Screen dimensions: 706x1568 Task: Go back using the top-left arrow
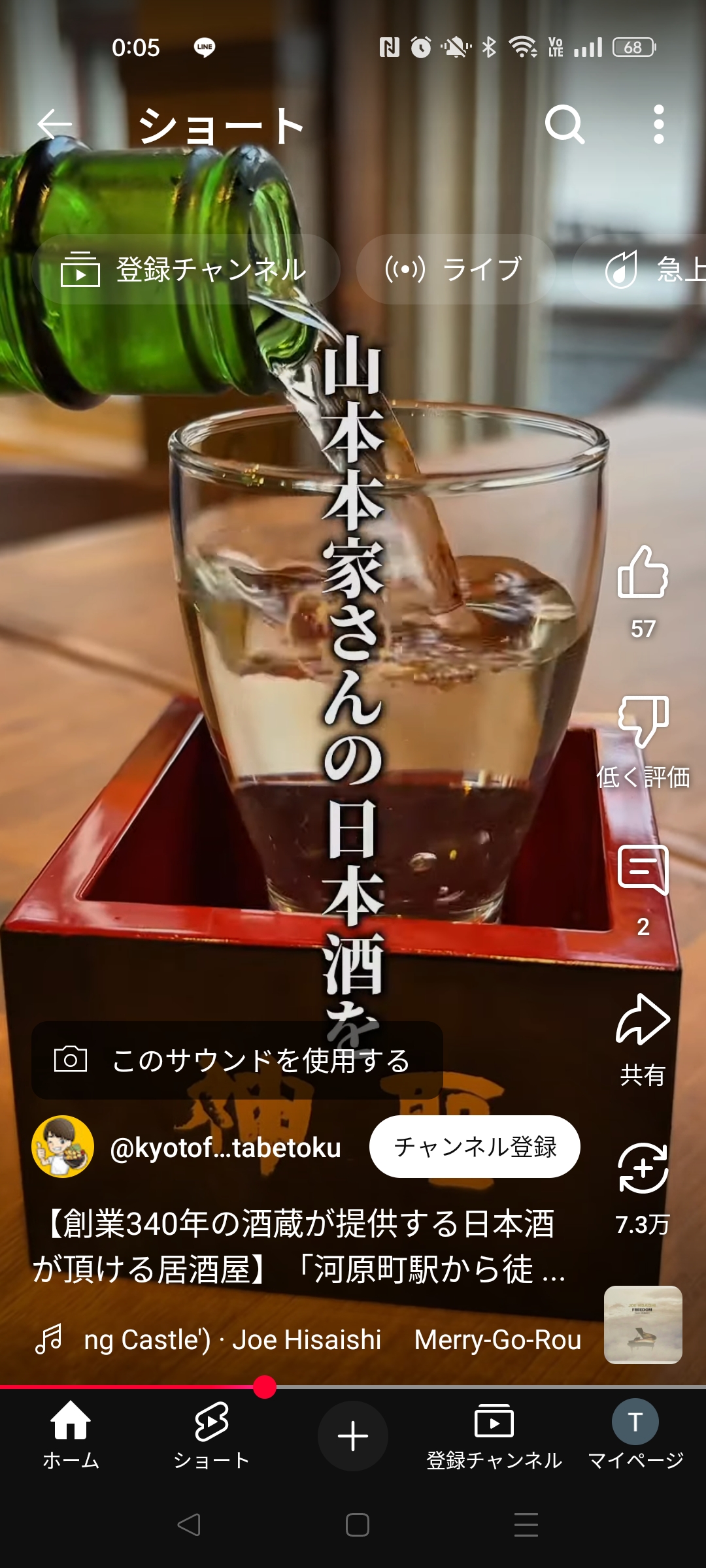pos(54,124)
